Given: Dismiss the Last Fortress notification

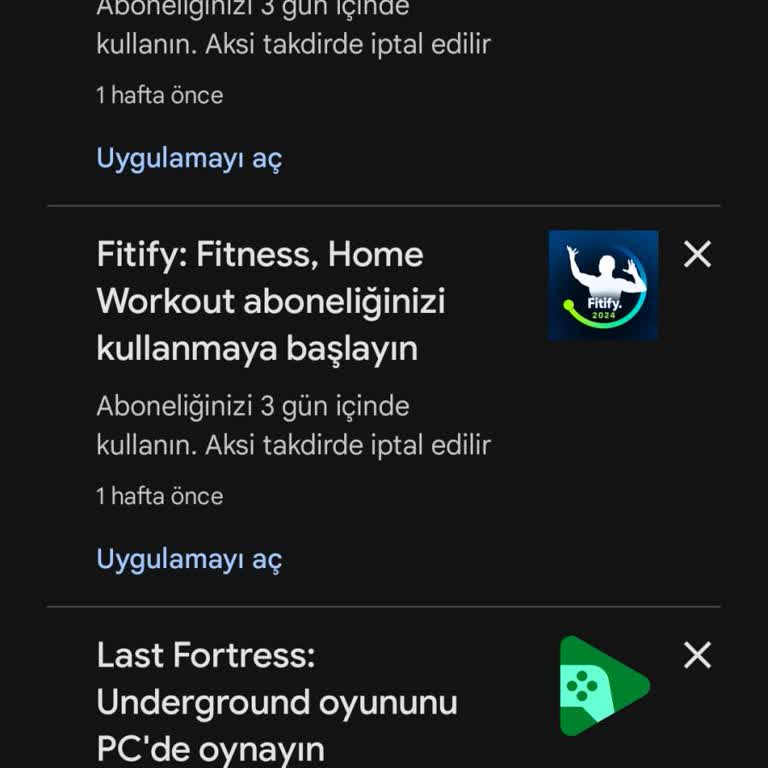Looking at the screenshot, I should (x=697, y=656).
